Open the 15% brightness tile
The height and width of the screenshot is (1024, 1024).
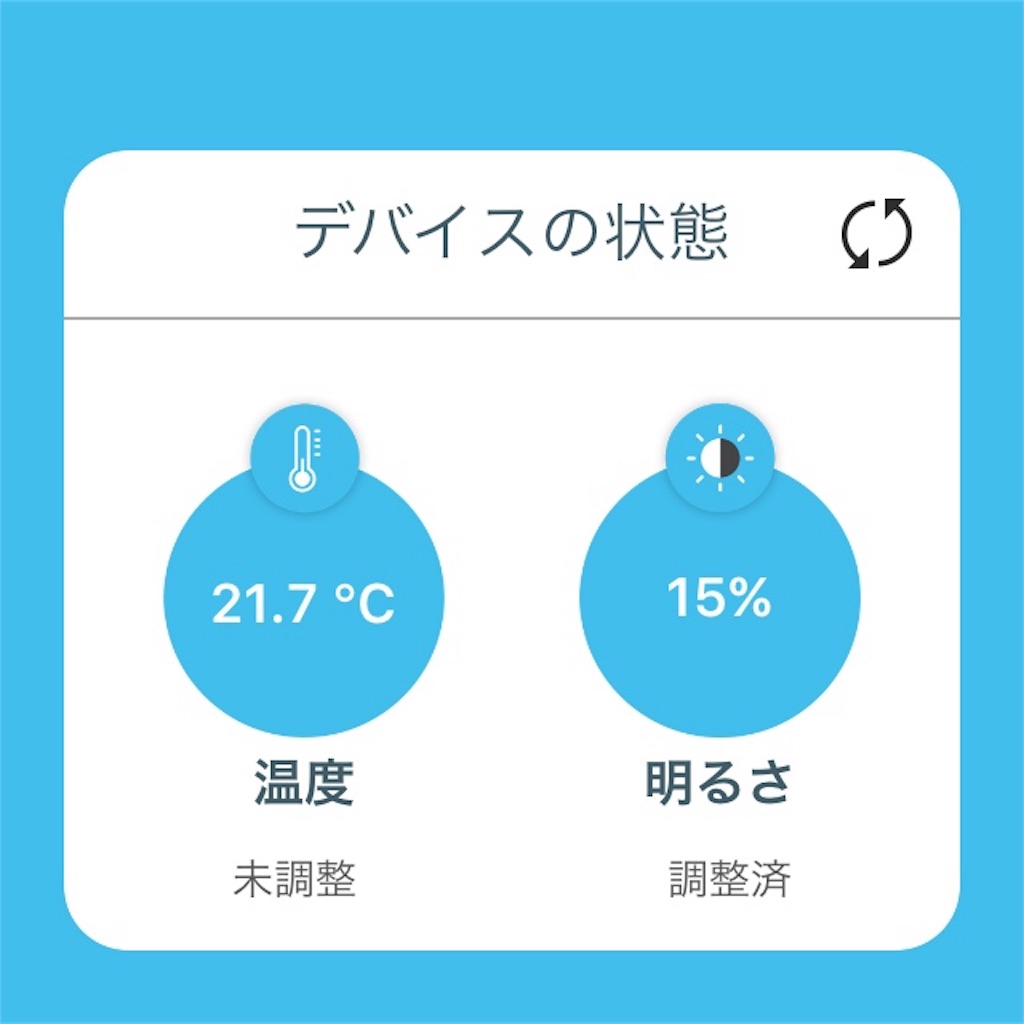(x=719, y=598)
